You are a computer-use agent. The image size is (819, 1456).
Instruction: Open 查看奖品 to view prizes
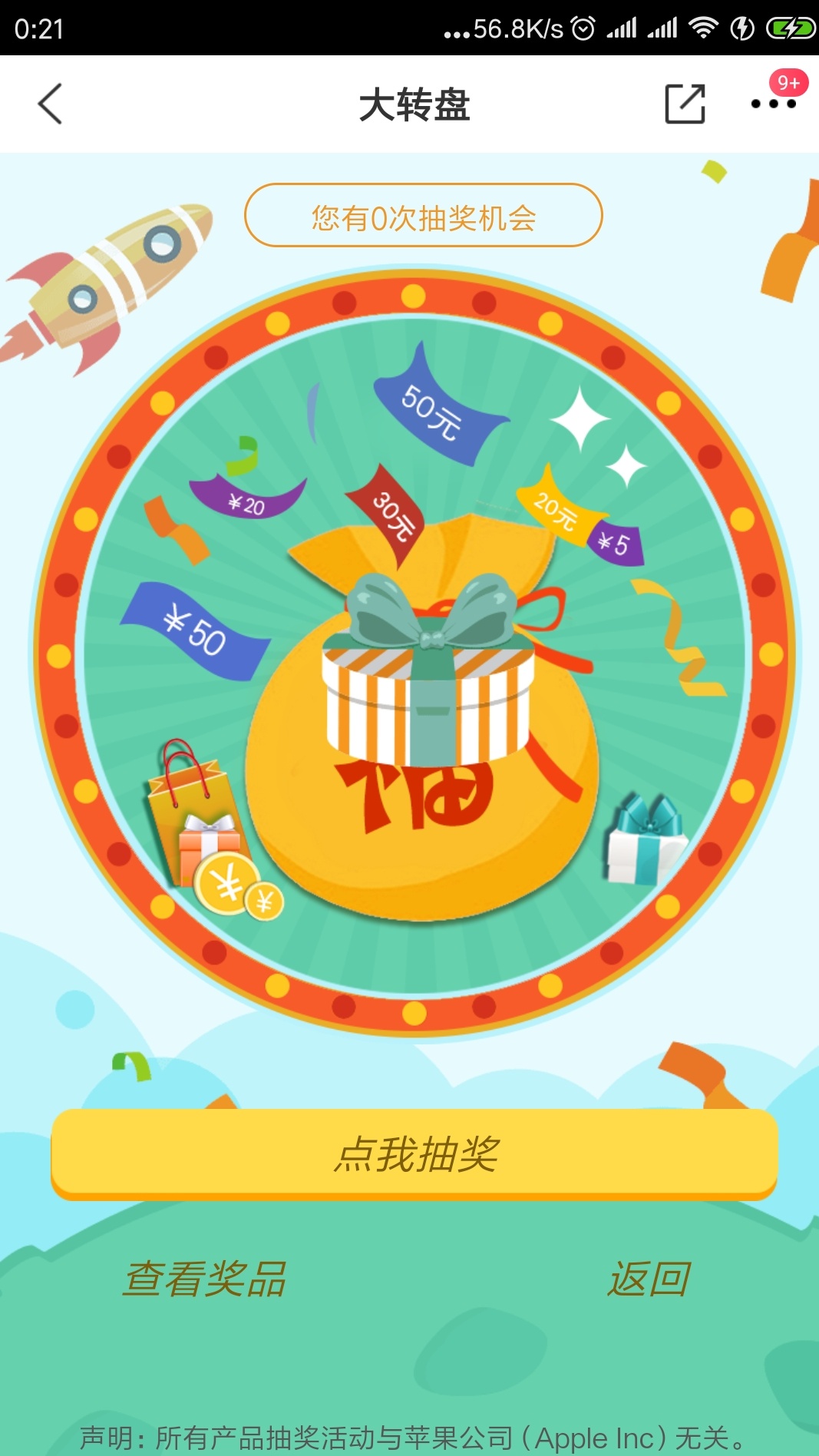pyautogui.click(x=204, y=1279)
